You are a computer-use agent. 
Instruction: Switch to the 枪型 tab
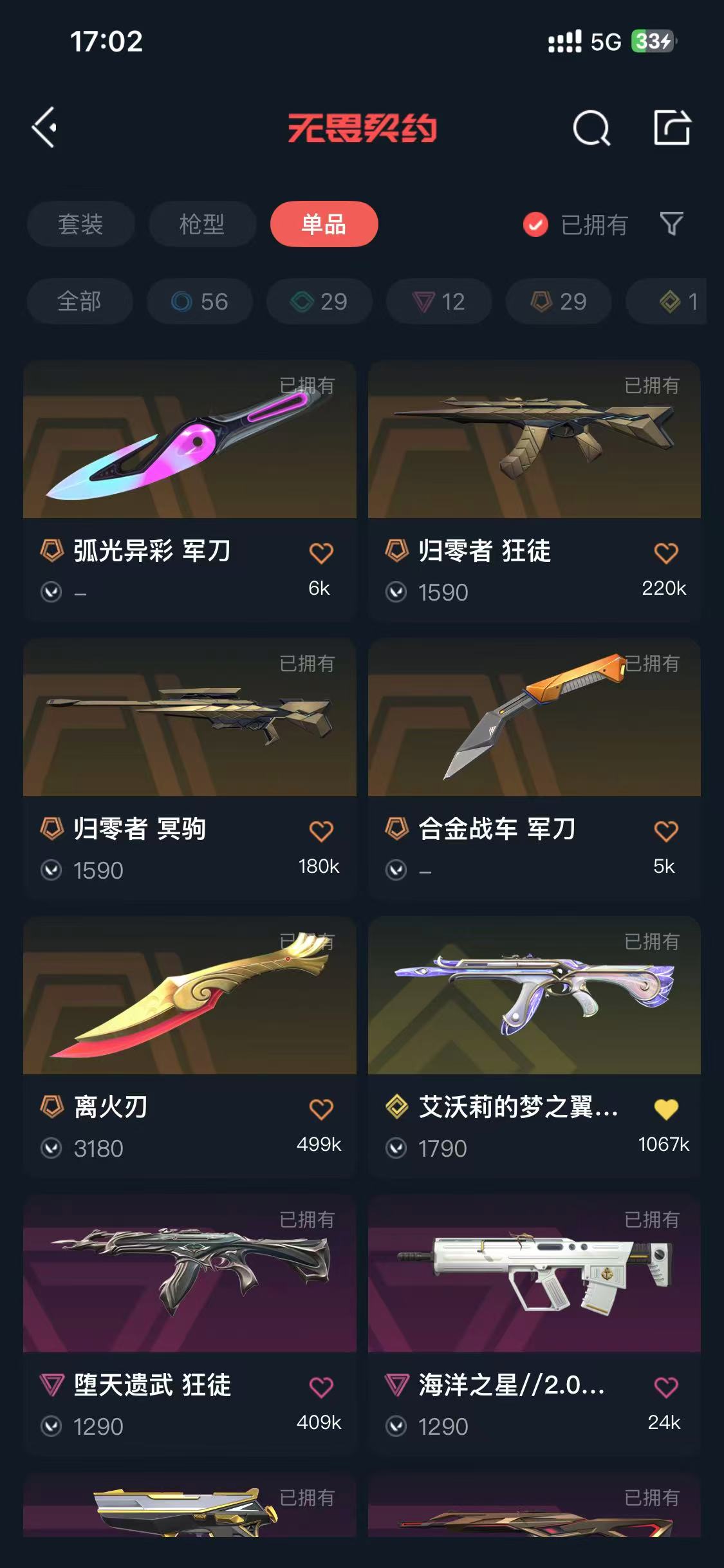pos(202,224)
